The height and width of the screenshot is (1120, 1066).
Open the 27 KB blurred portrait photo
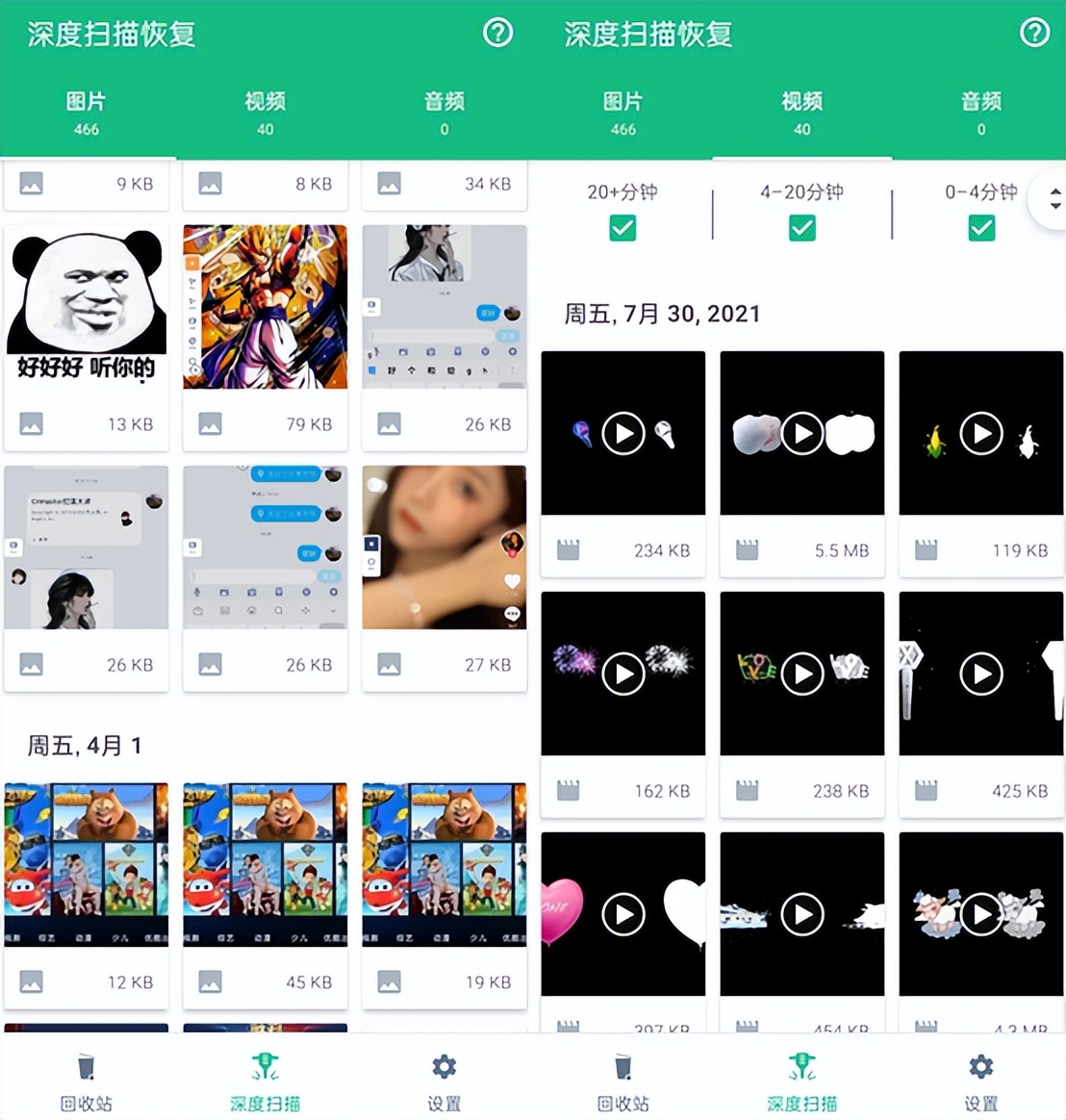[444, 547]
